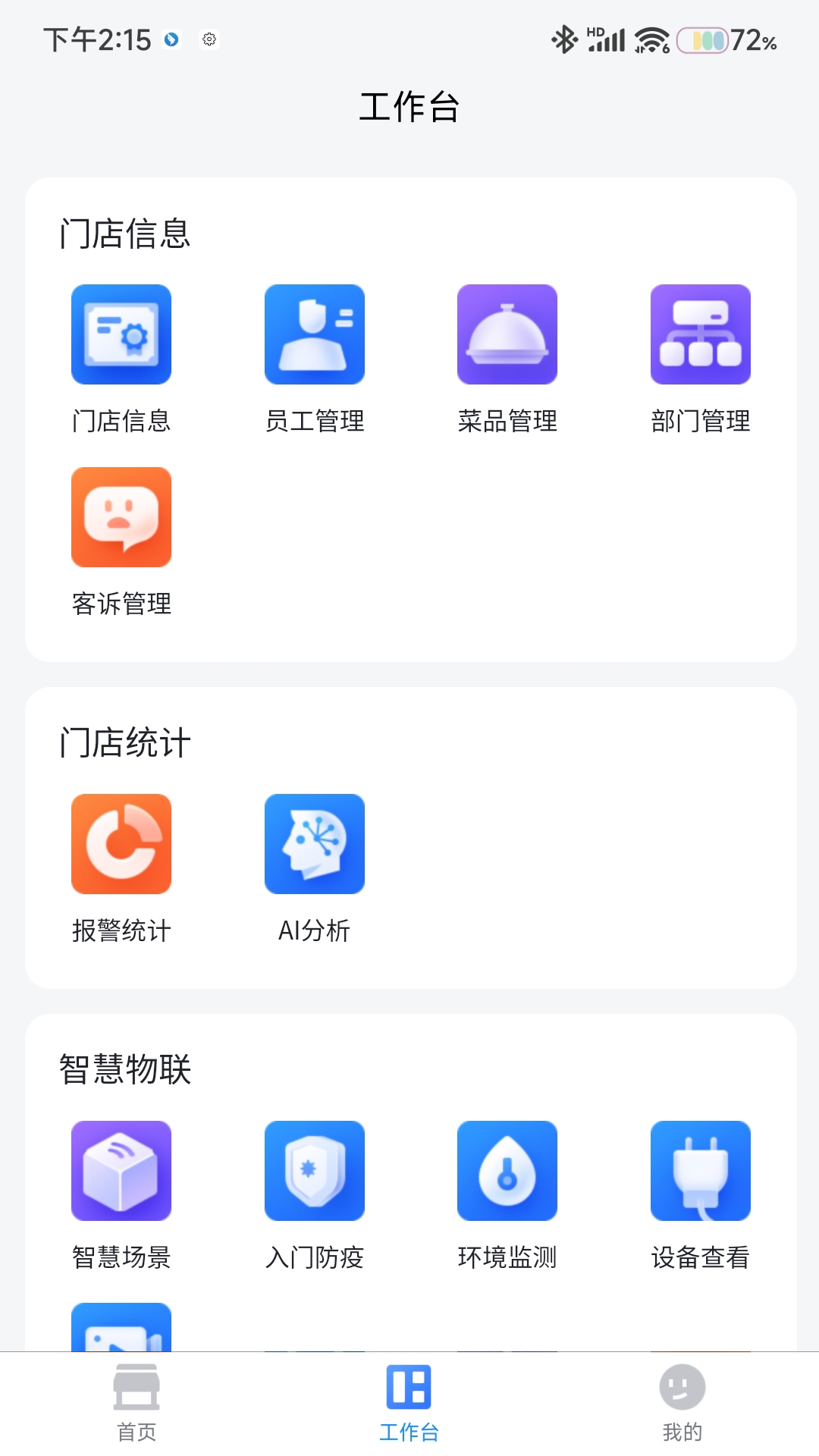This screenshot has height=1456, width=819.
Task: Select the 入门防疫 entry protection icon
Action: coord(315,1172)
